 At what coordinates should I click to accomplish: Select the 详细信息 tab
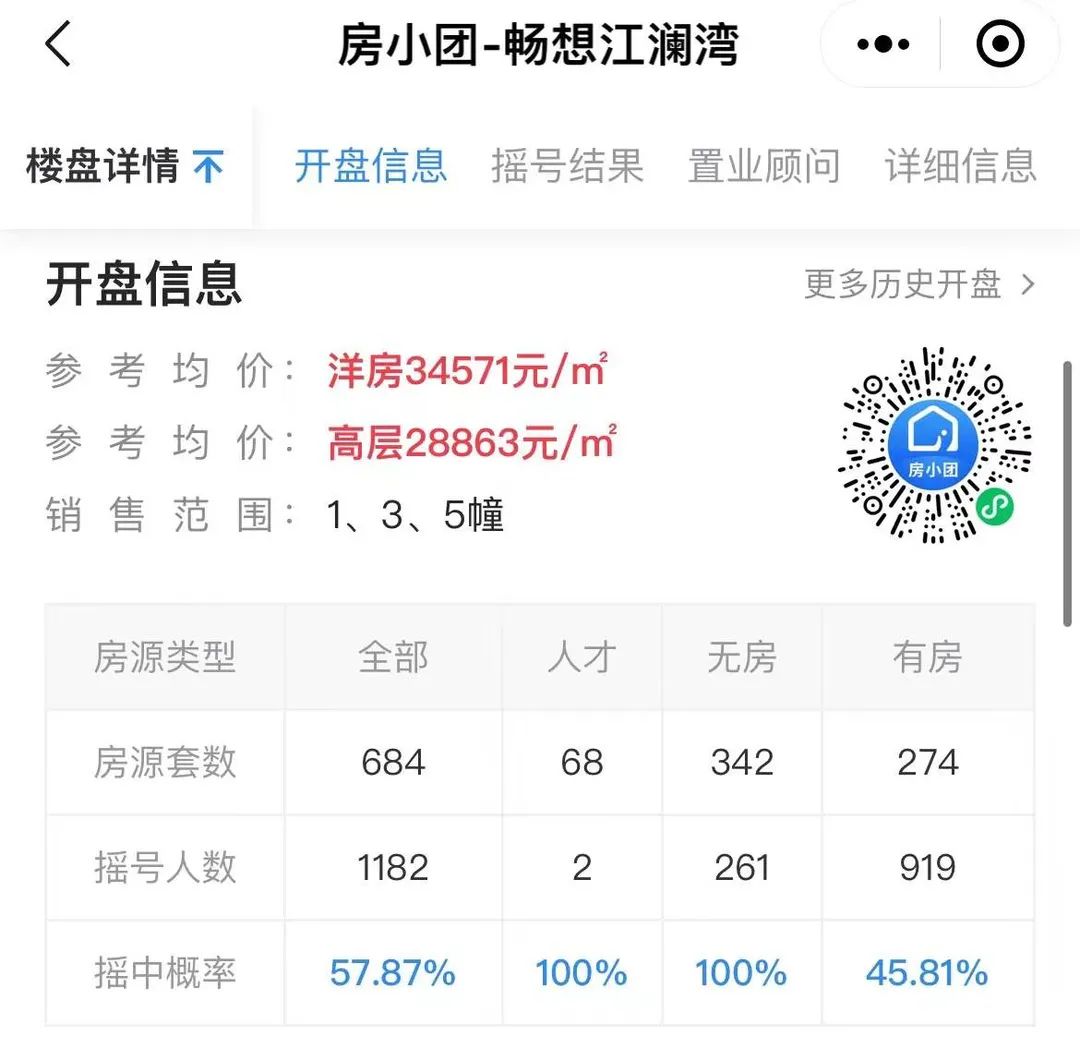[x=960, y=166]
